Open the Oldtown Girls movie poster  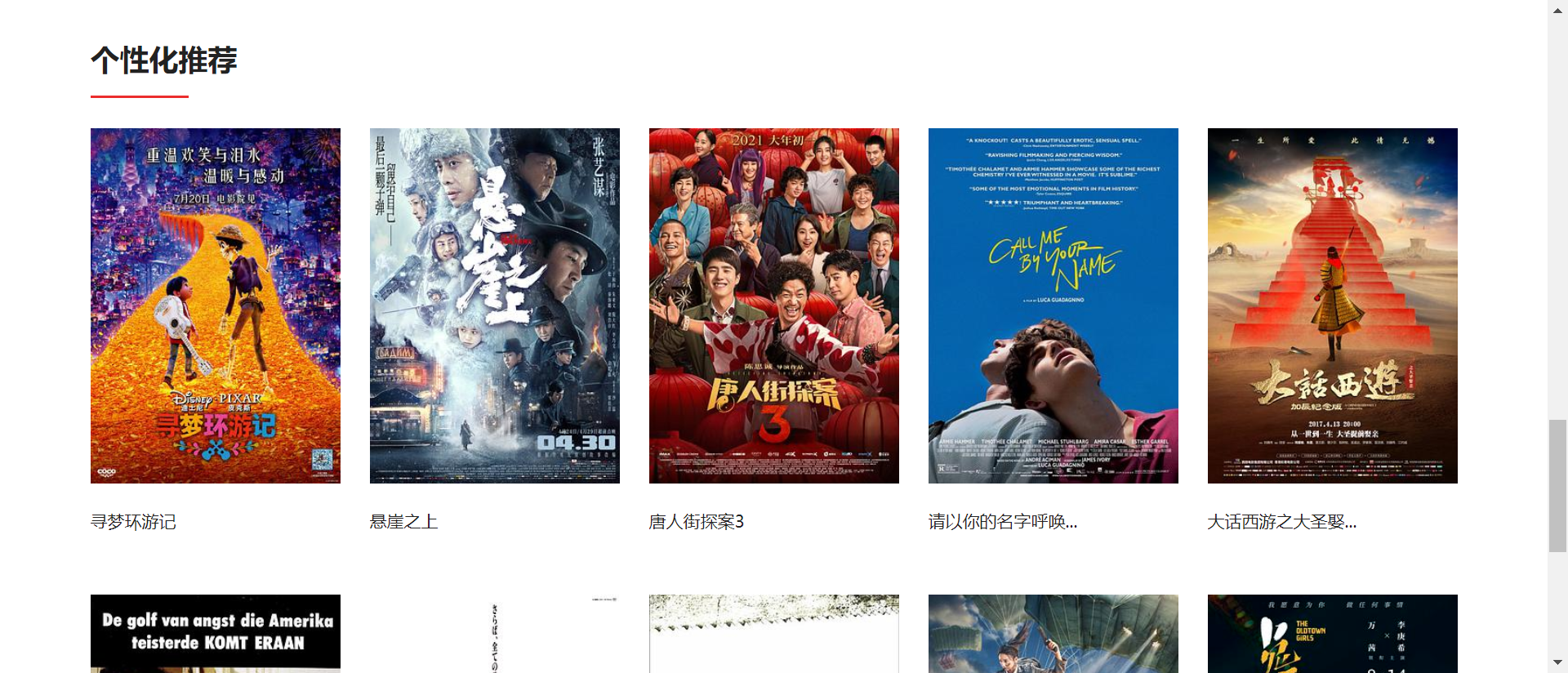1333,634
